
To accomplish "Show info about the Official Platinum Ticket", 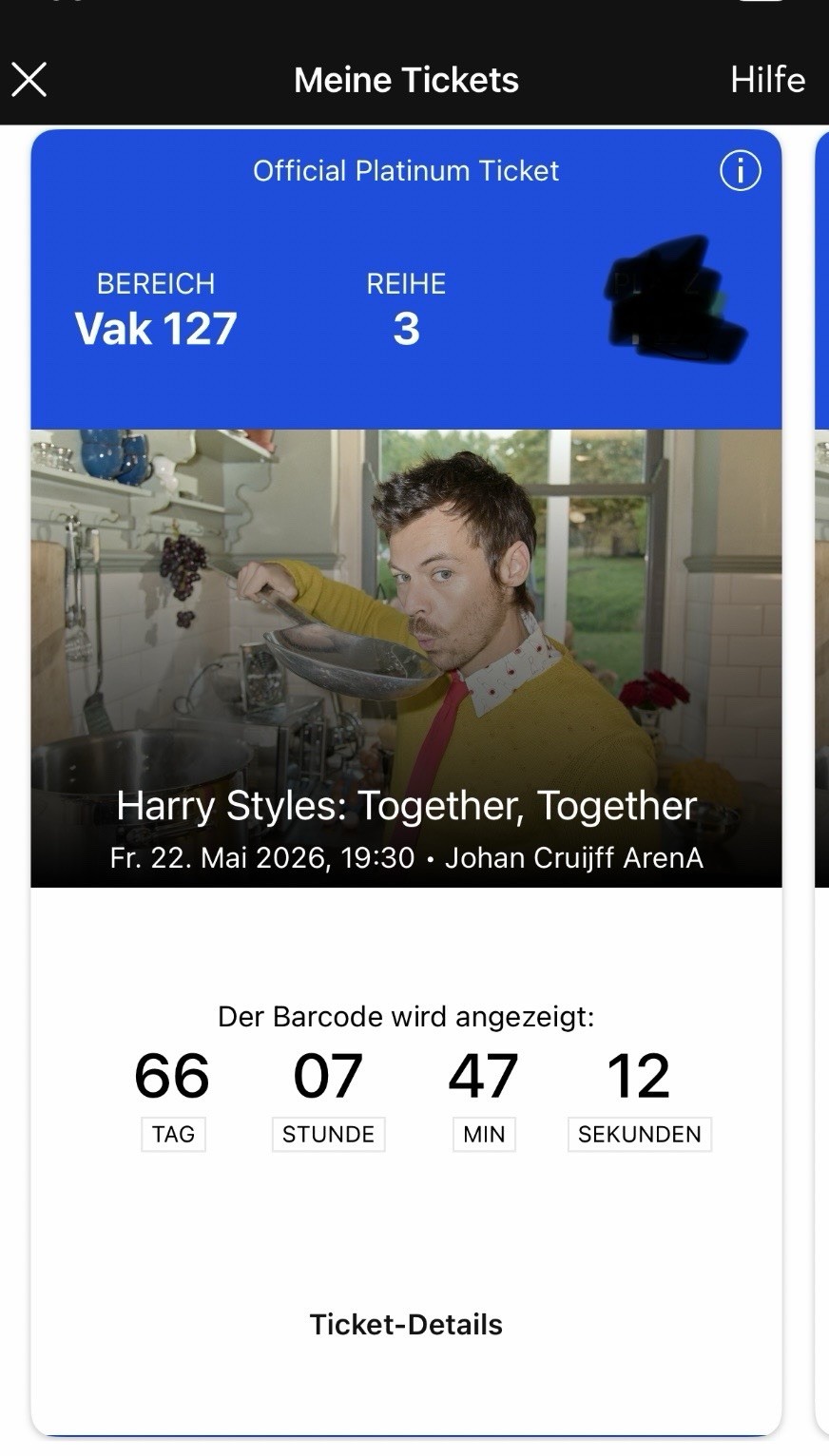I will tap(740, 171).
